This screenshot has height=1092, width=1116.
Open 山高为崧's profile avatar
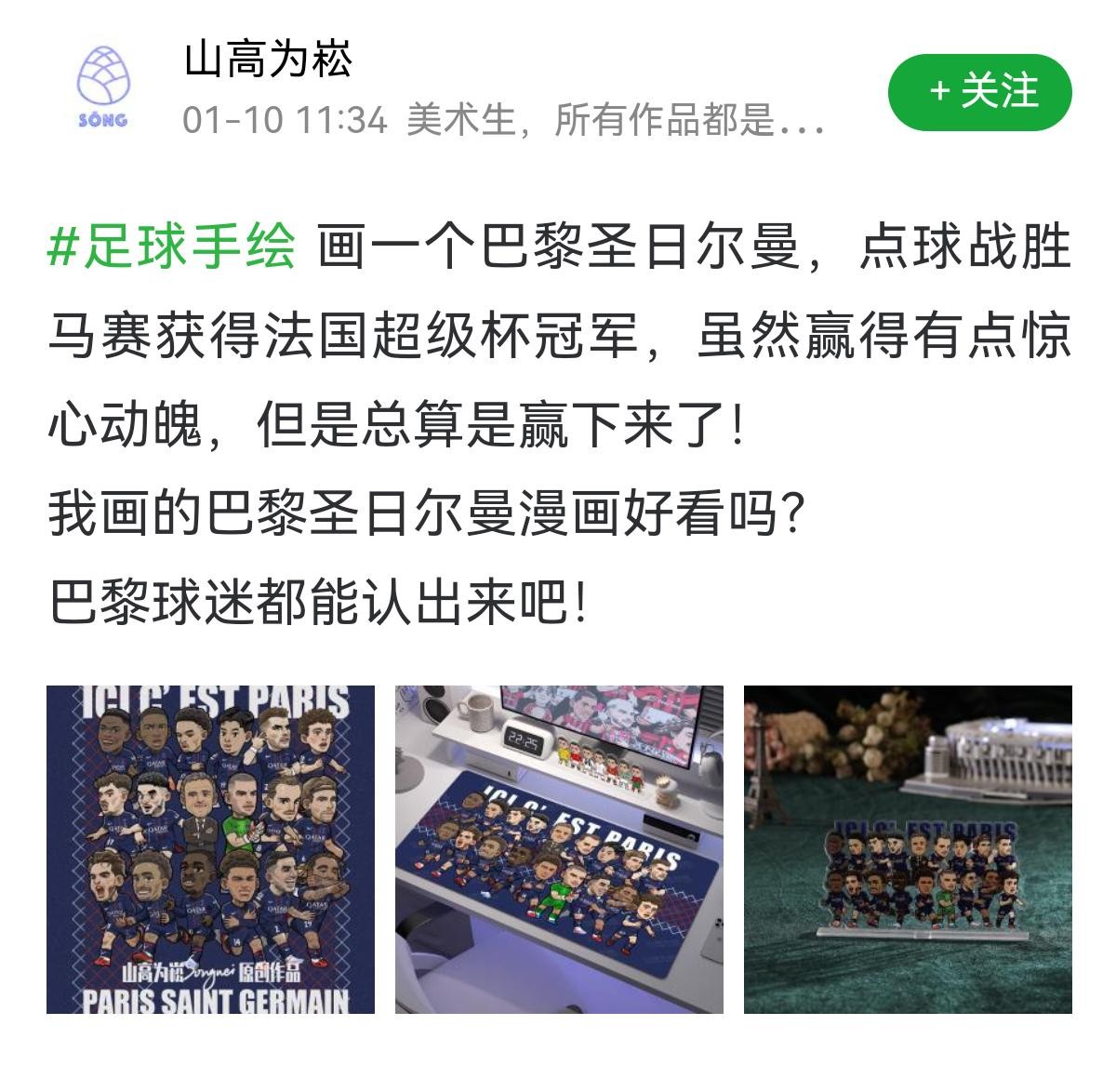click(103, 88)
